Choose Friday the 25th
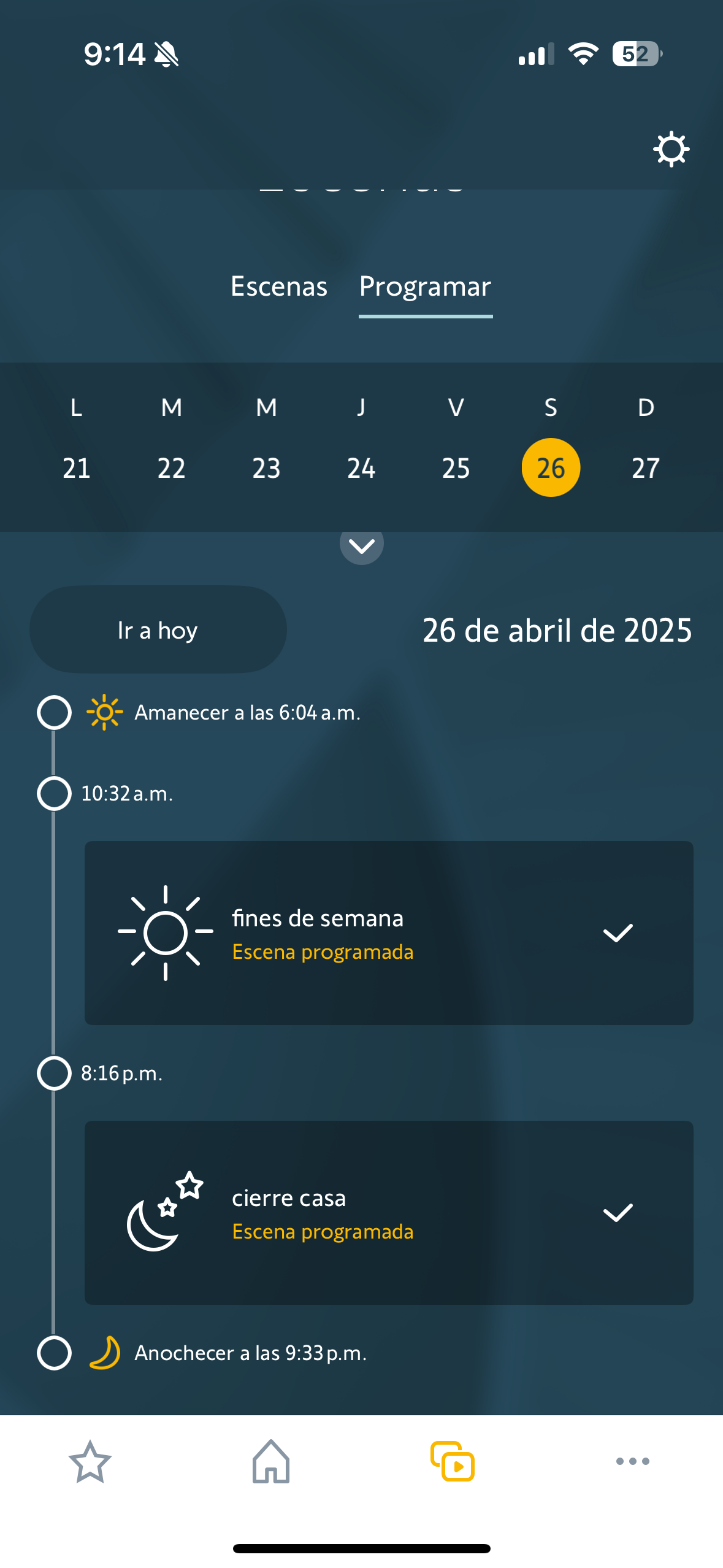Viewport: 723px width, 1568px height. pyautogui.click(x=456, y=468)
